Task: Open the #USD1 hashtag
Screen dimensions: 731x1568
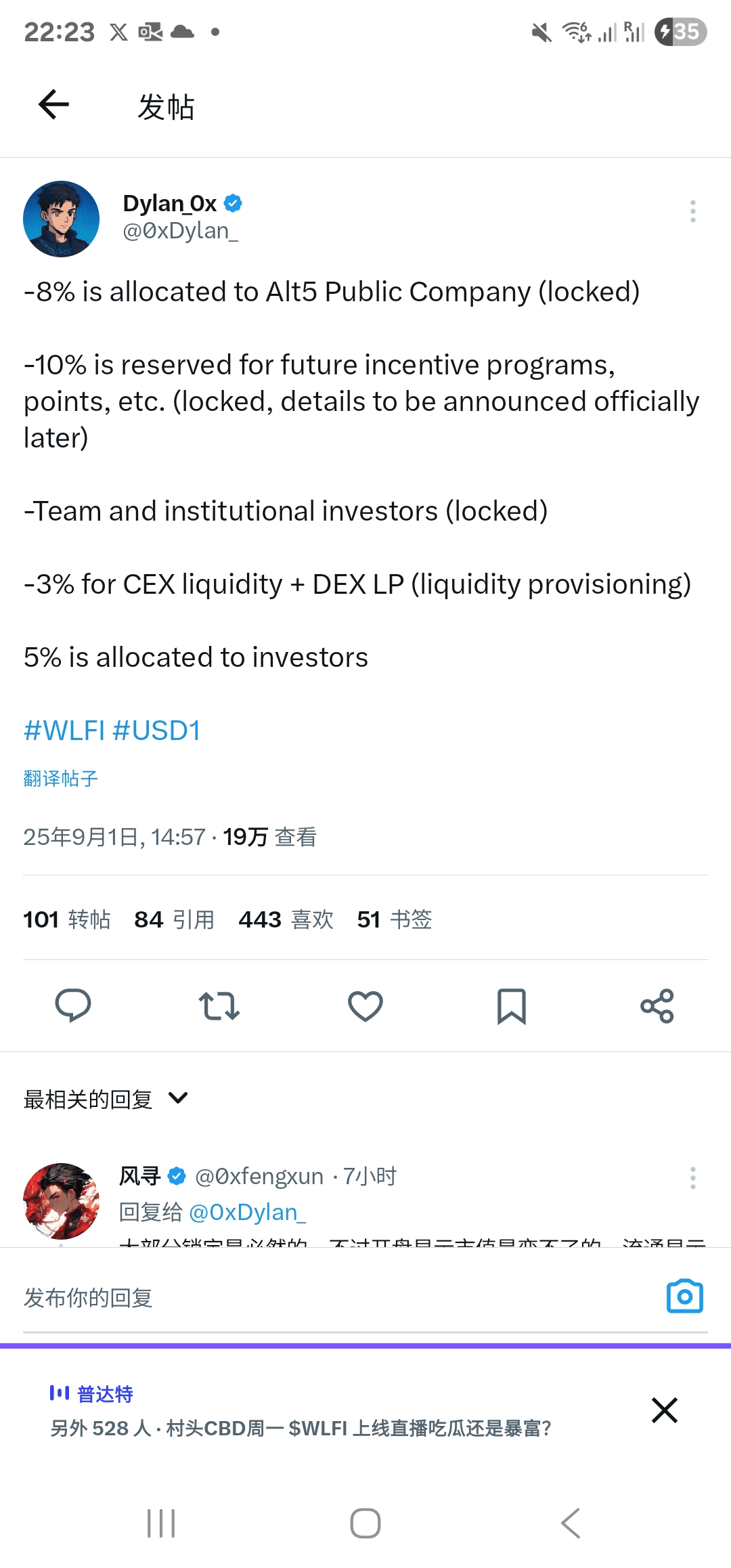Action: pos(157,731)
